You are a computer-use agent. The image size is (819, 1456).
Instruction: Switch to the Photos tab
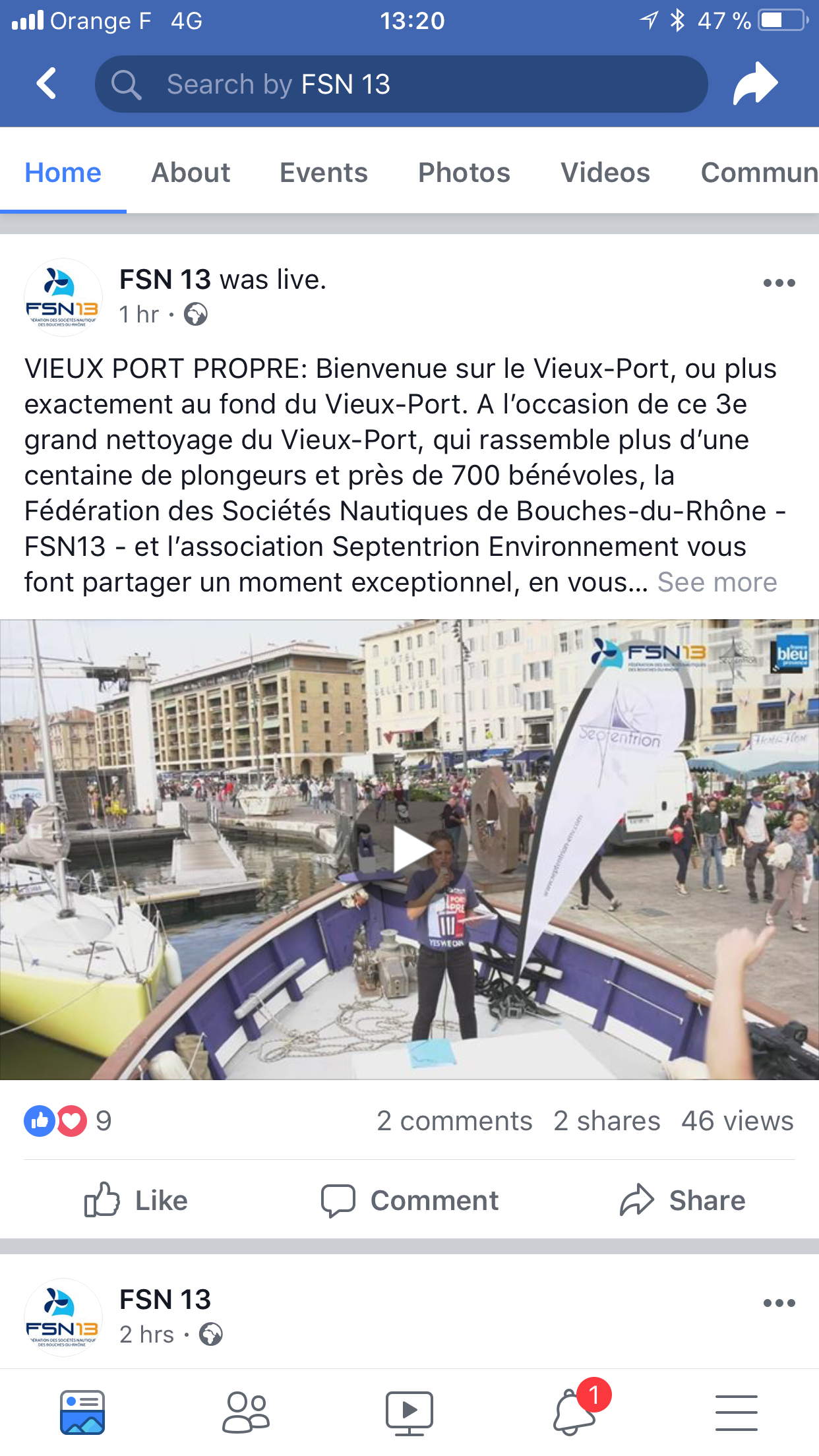[464, 173]
